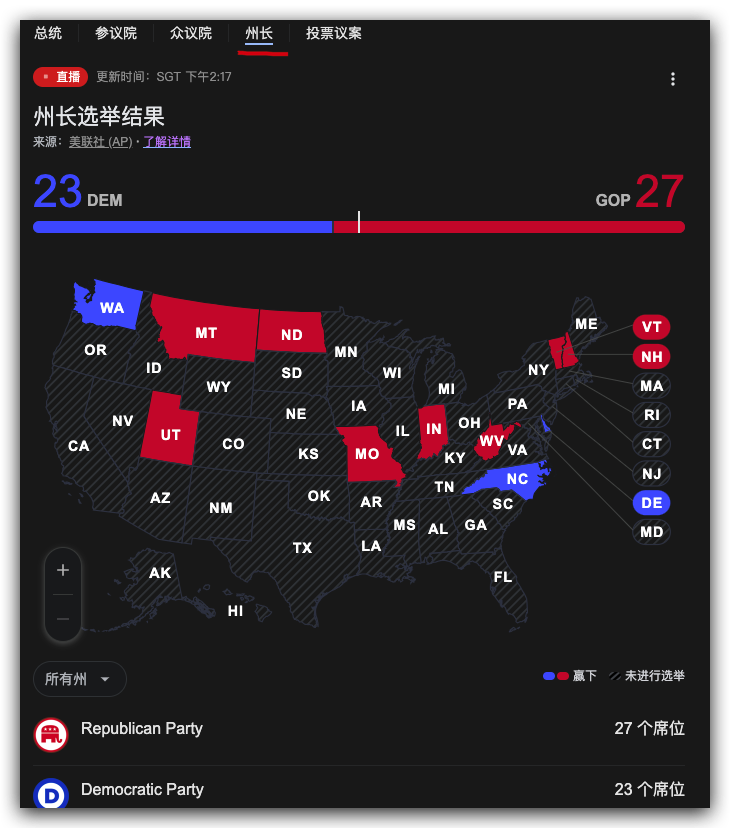
Task: Zoom in on the map
Action: pos(63,570)
